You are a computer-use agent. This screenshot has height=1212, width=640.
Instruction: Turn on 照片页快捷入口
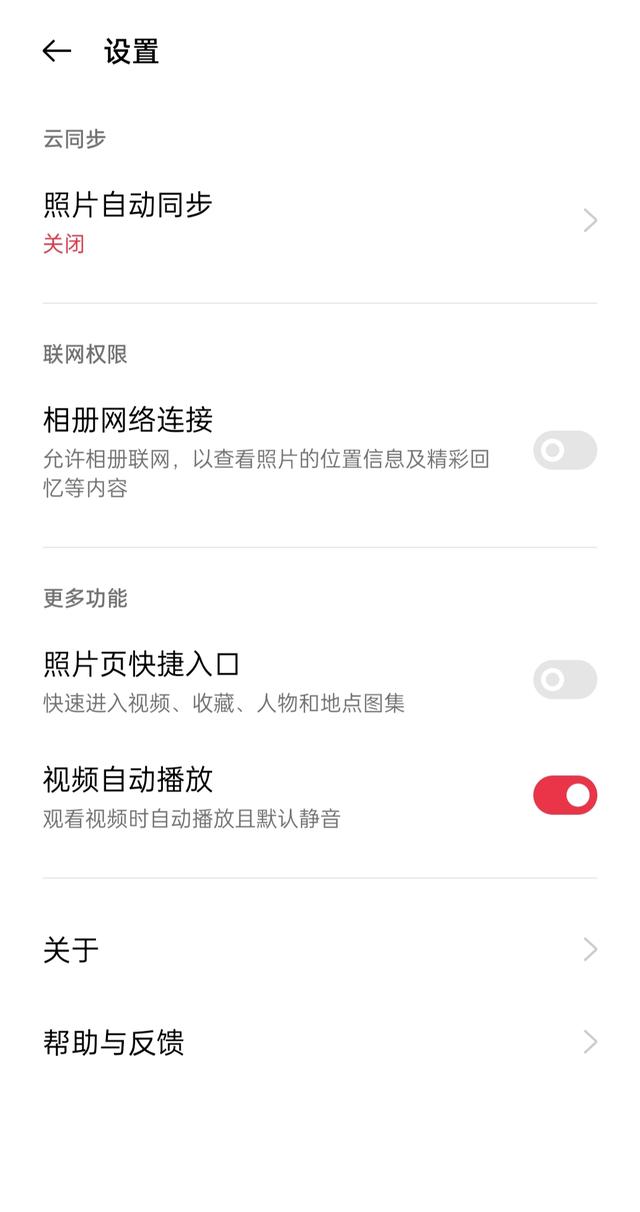click(x=564, y=680)
